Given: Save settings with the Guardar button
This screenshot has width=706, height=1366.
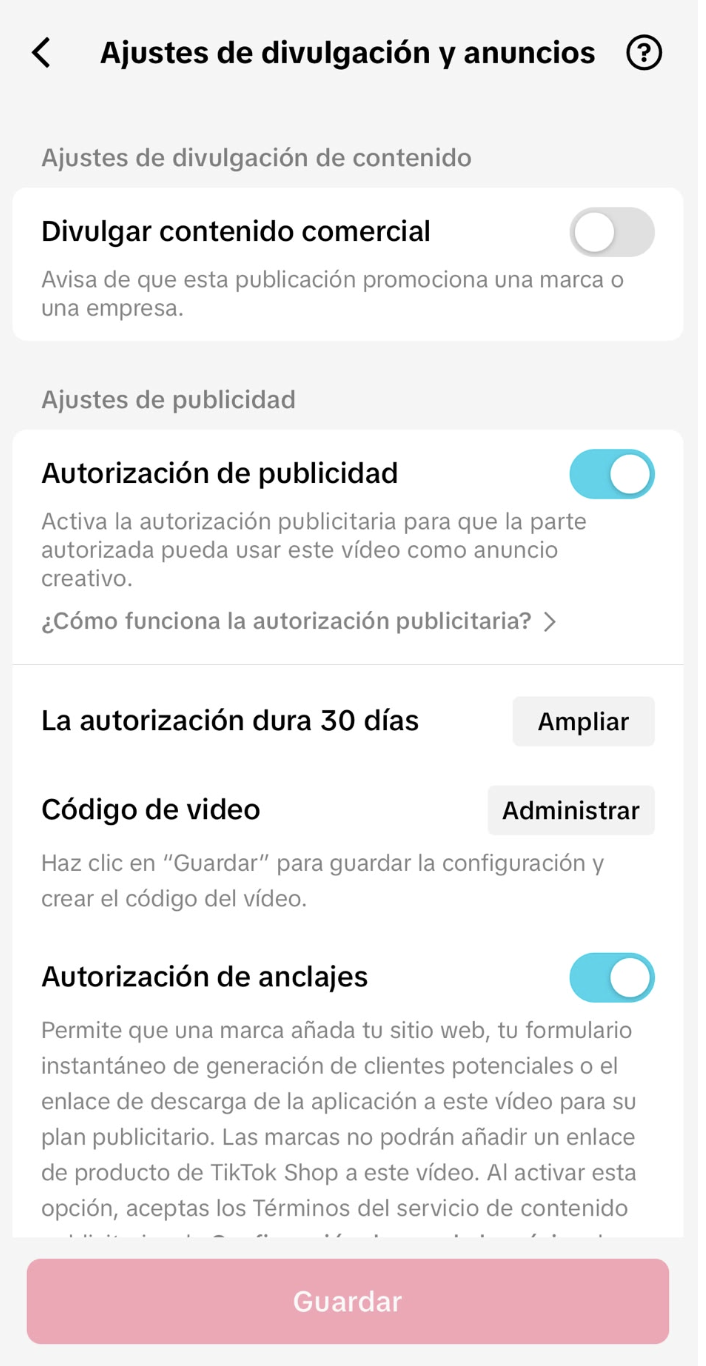Looking at the screenshot, I should point(348,1301).
